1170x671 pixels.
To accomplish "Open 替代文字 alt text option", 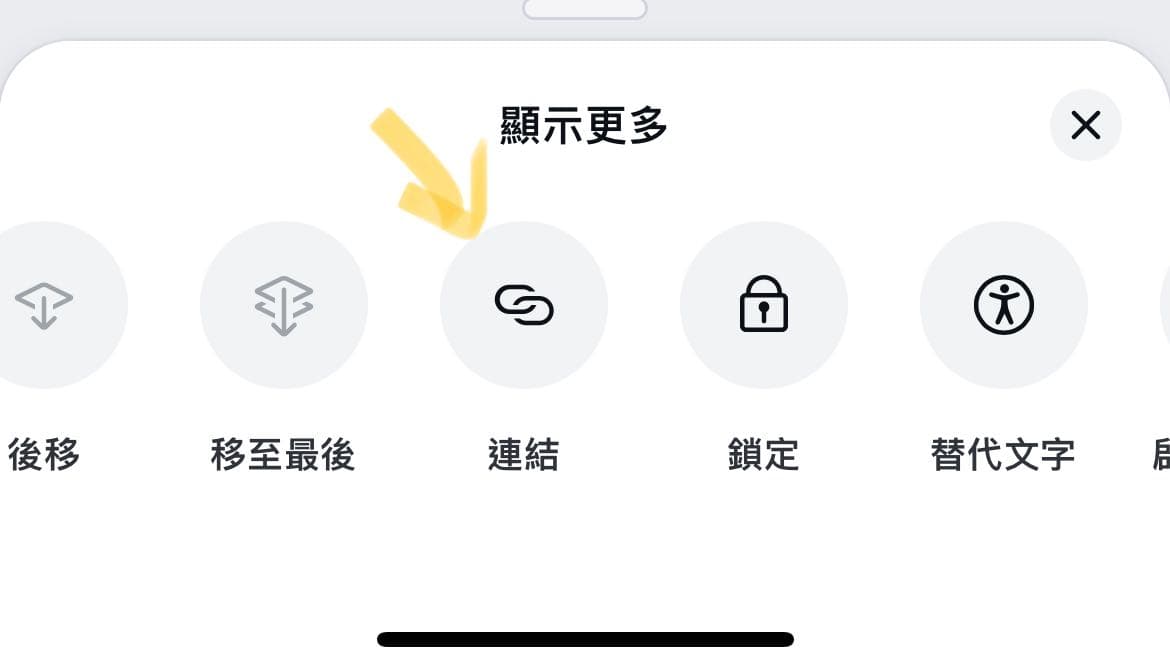I will (1003, 305).
